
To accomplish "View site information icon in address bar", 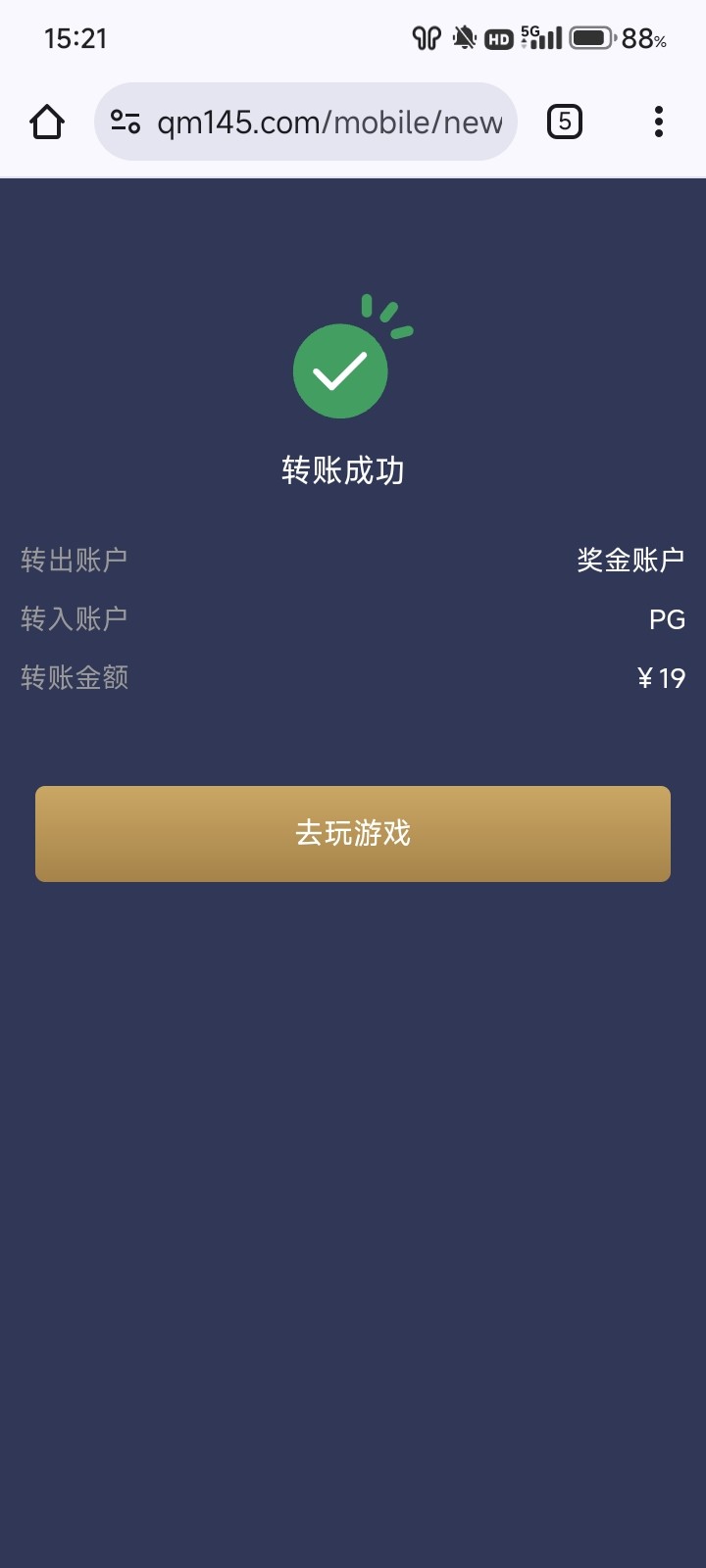I will [126, 122].
